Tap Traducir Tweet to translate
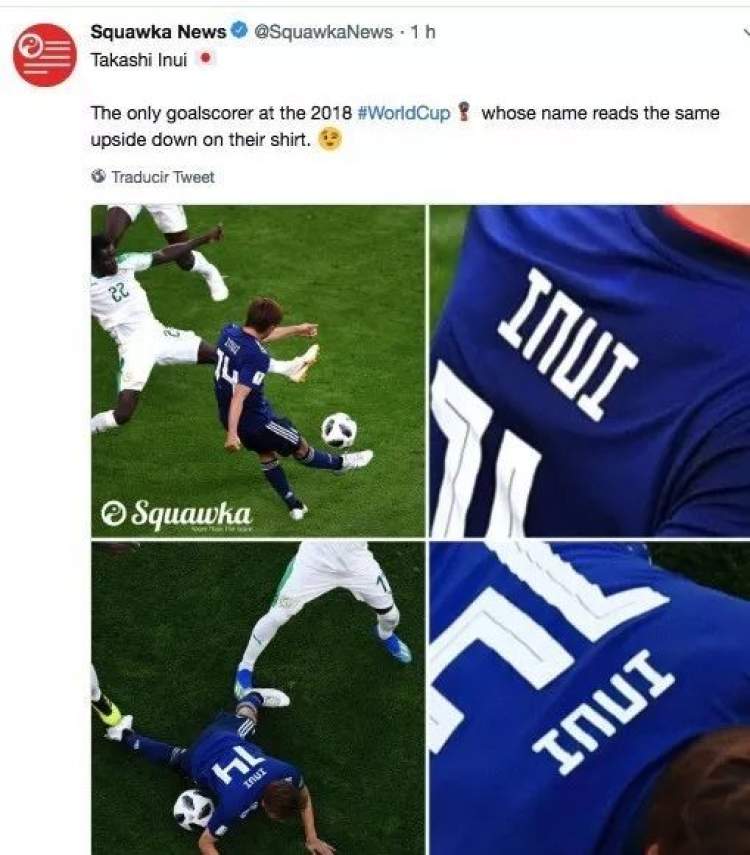 pos(162,177)
